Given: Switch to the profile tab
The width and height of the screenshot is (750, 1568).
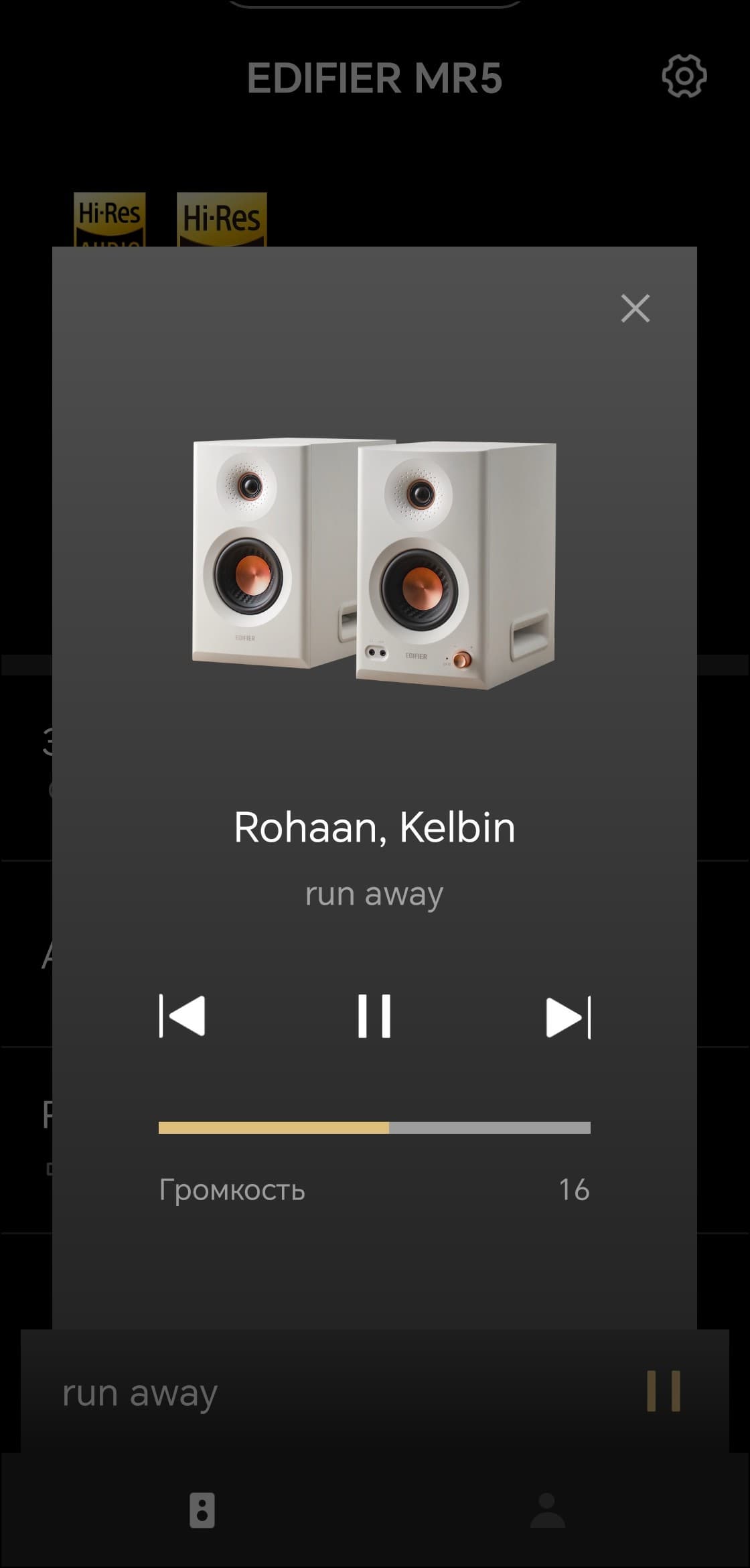Looking at the screenshot, I should [547, 1510].
